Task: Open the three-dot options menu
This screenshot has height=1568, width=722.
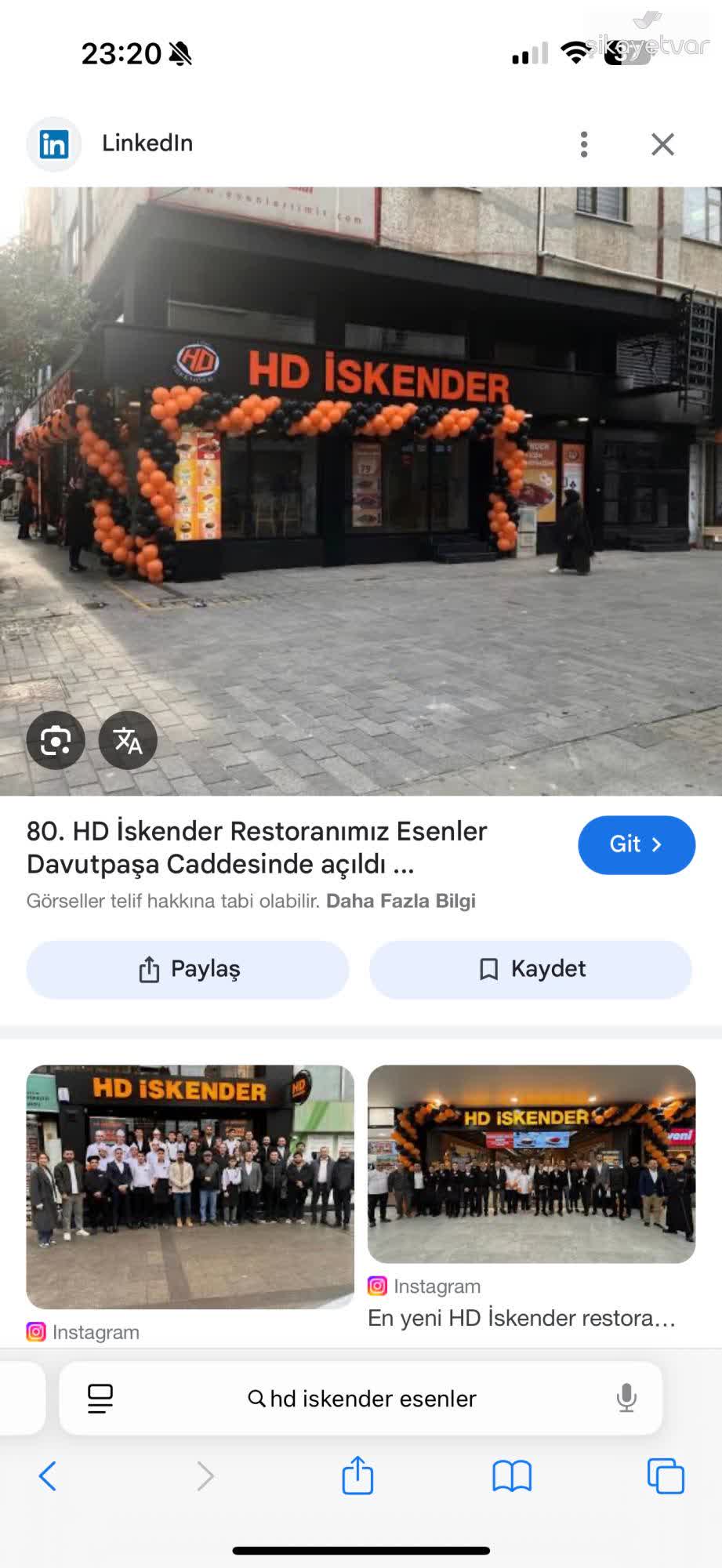Action: click(x=583, y=143)
